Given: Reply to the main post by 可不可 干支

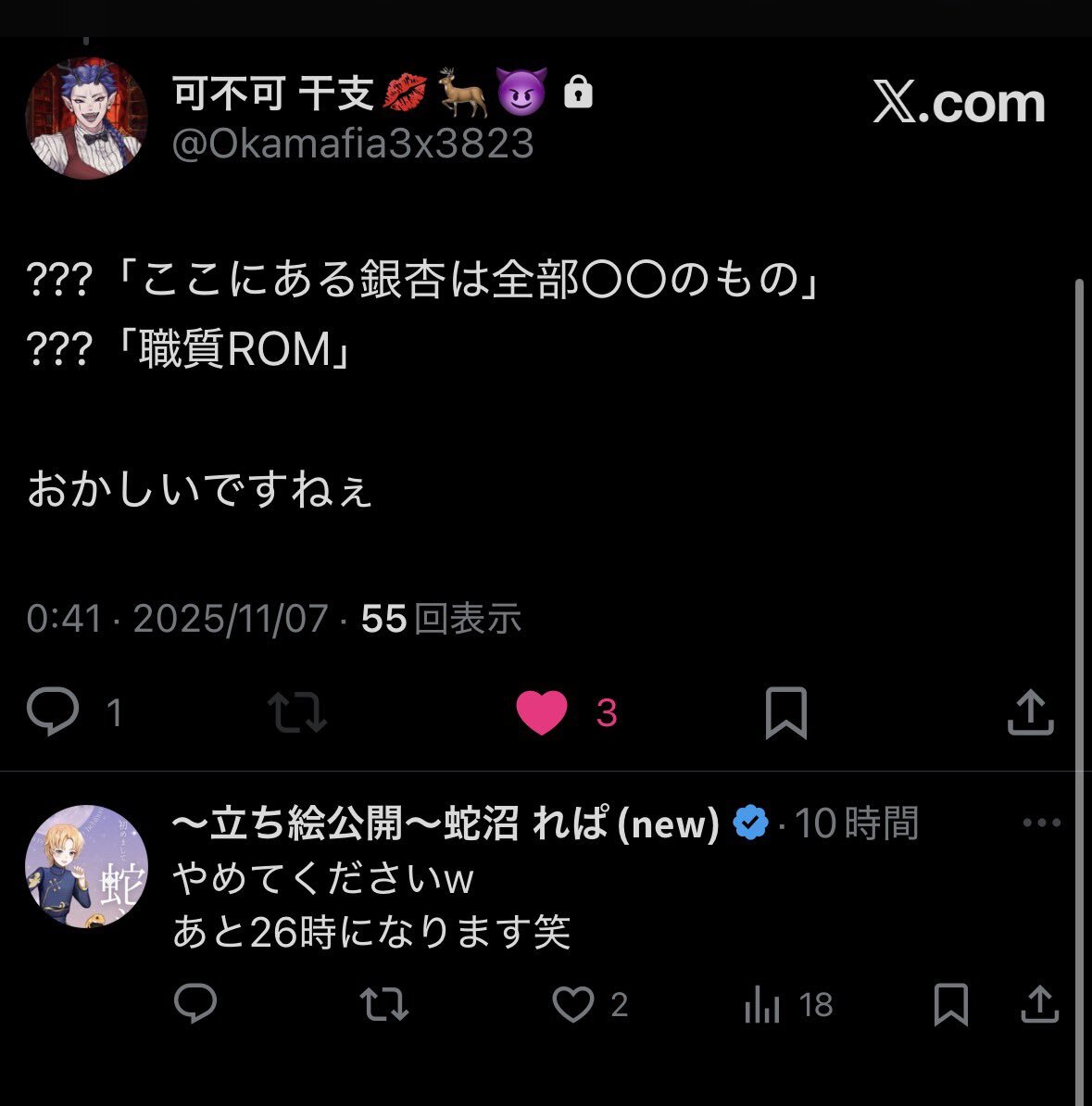Looking at the screenshot, I should click(x=53, y=712).
